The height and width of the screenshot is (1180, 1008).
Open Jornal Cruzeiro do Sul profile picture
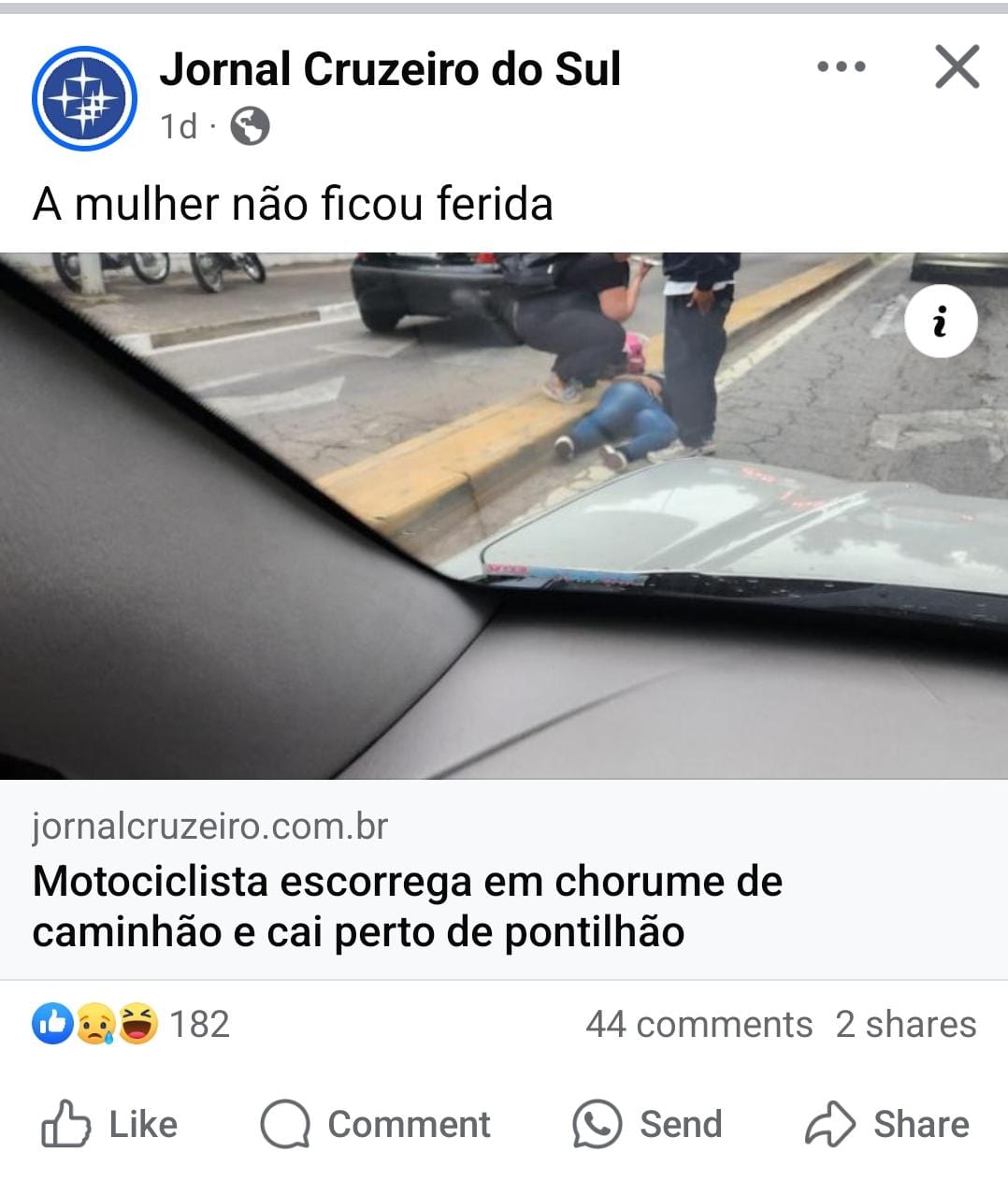click(x=84, y=98)
